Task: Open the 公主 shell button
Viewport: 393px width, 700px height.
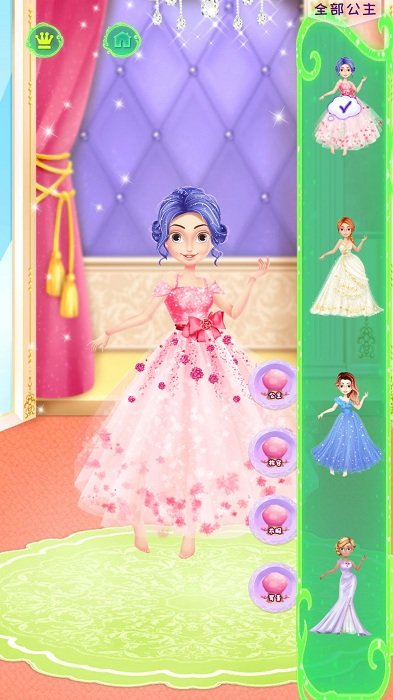Action: click(x=274, y=384)
